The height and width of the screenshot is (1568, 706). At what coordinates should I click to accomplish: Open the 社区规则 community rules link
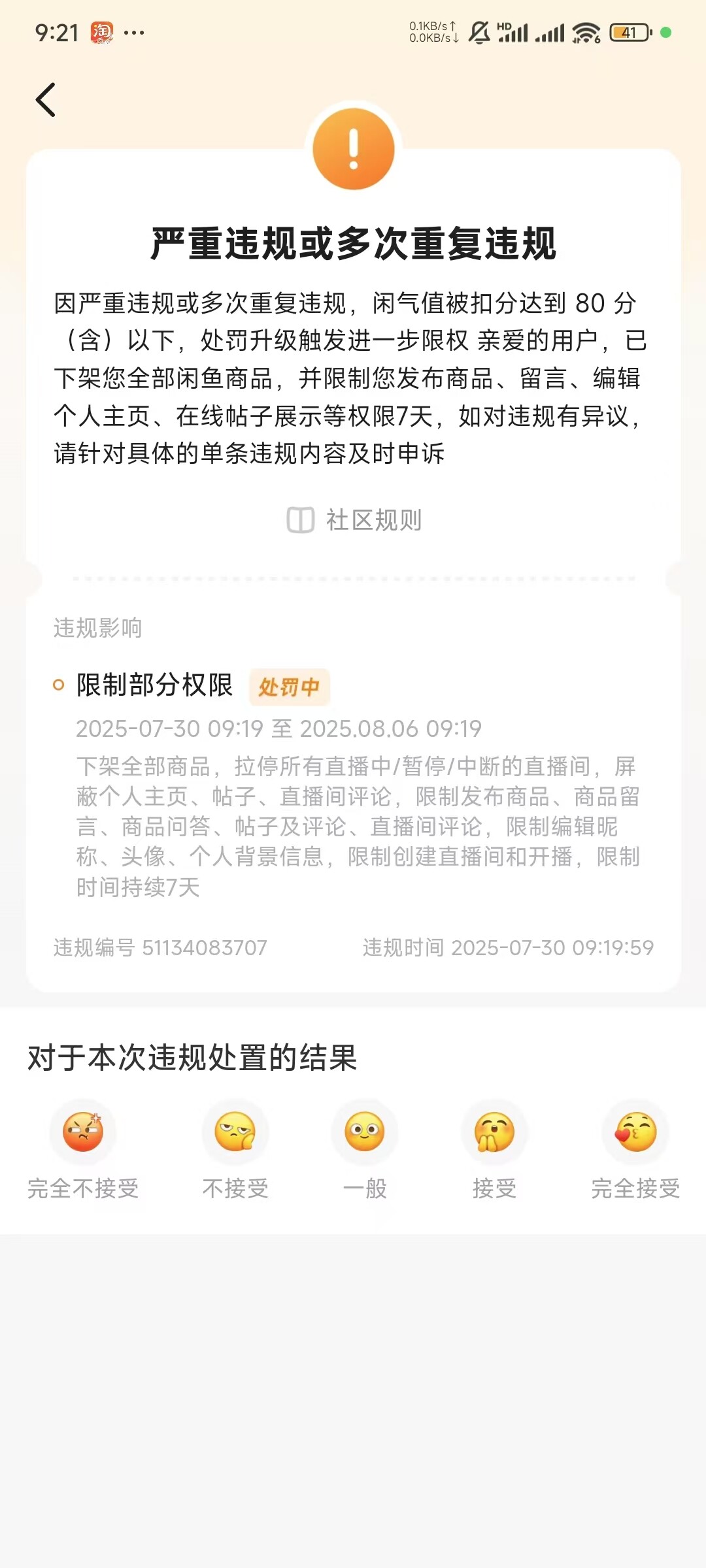tap(354, 520)
